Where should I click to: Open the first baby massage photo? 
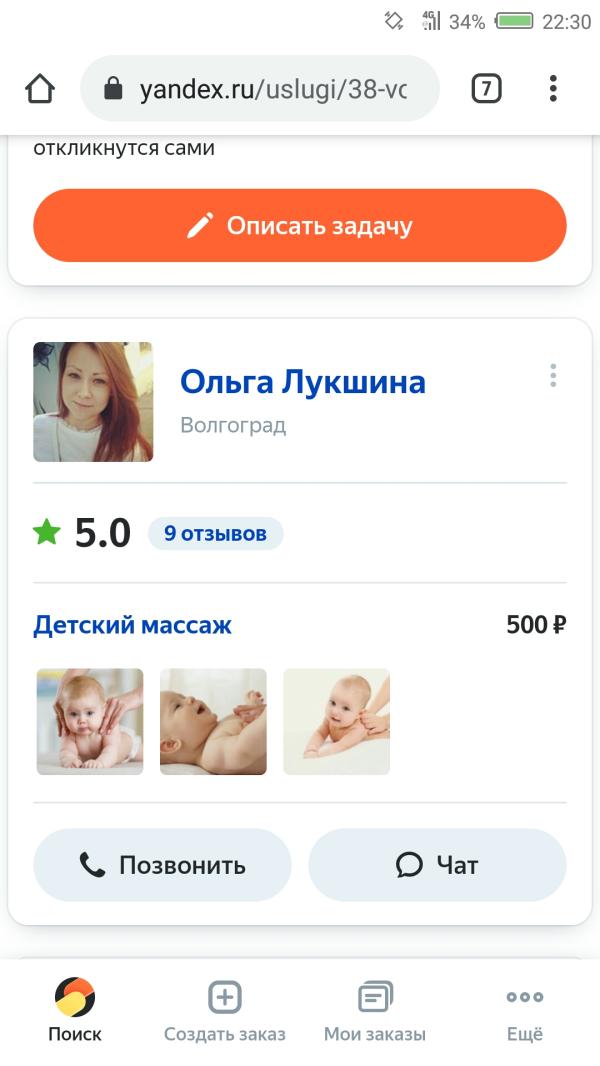pos(90,721)
